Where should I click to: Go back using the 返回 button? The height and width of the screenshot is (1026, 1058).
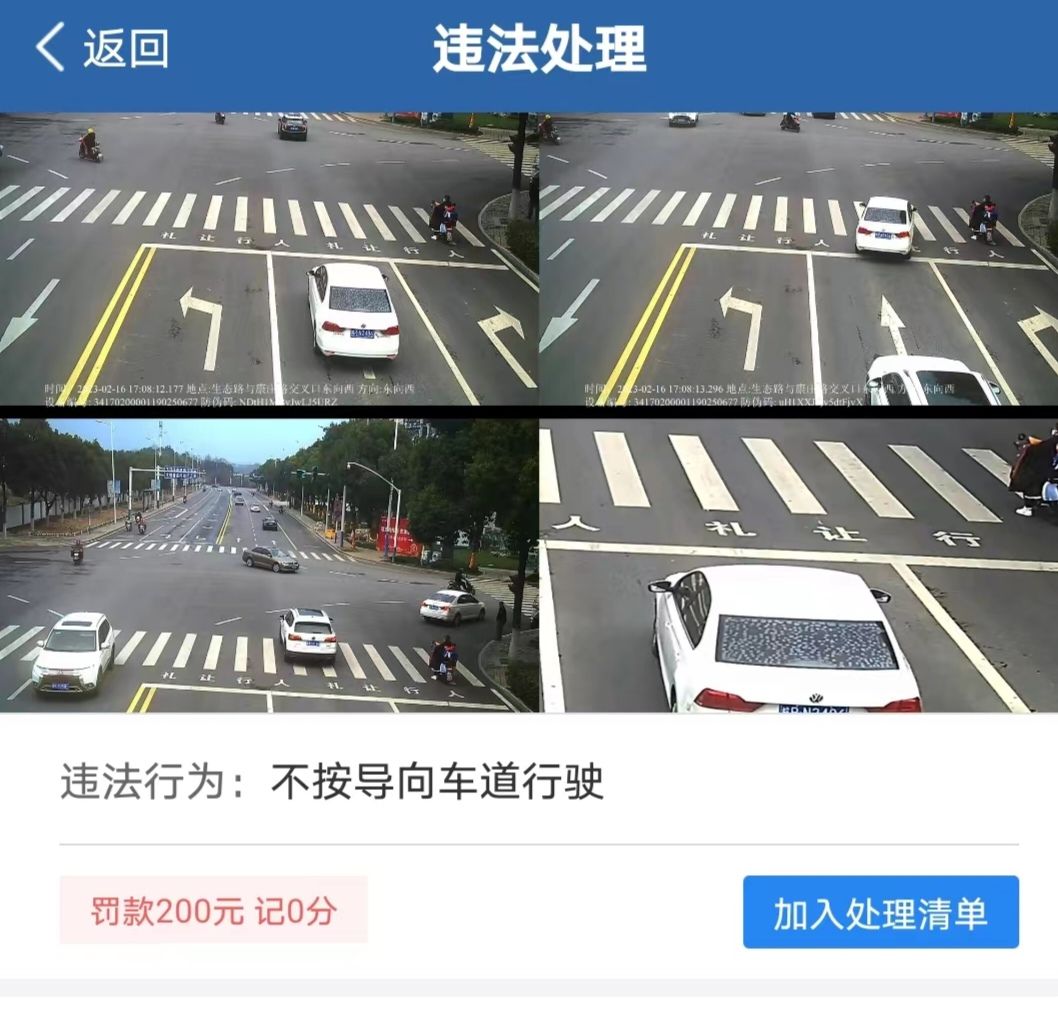102,48
